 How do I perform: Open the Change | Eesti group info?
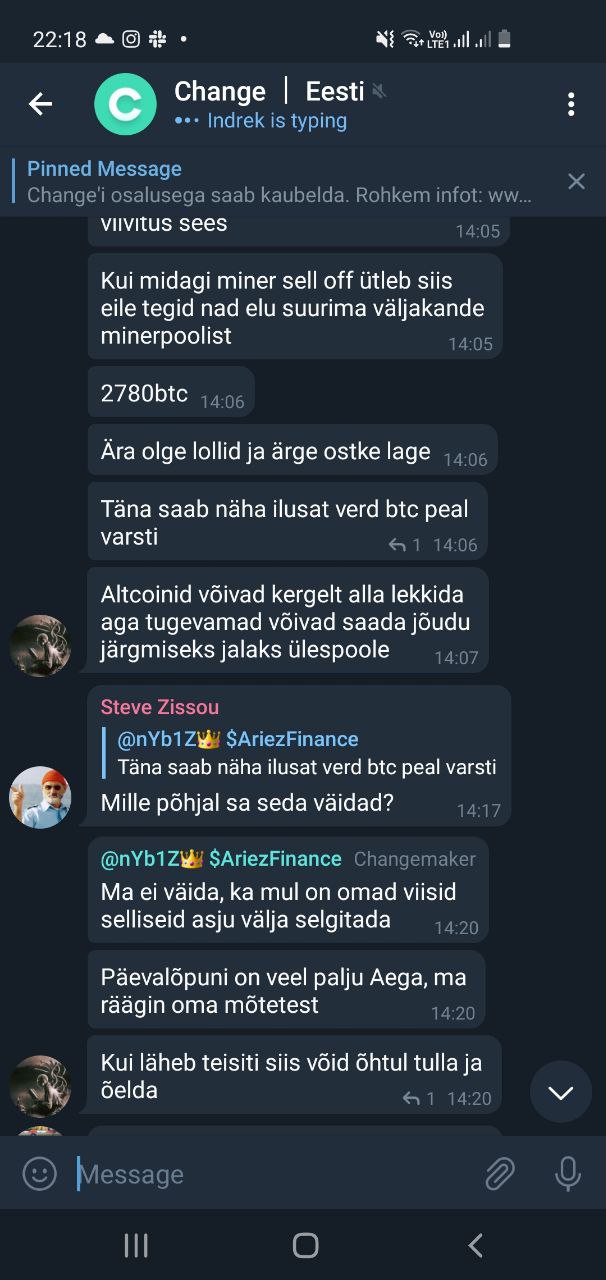[x=268, y=104]
